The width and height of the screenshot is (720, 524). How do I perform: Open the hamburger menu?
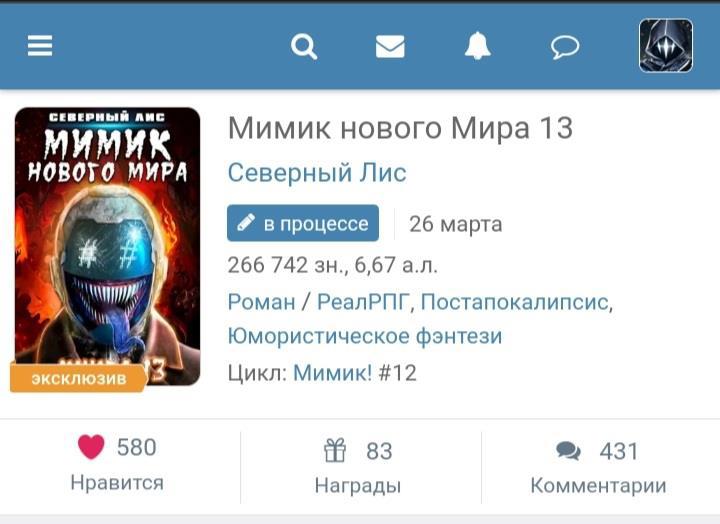pos(40,46)
